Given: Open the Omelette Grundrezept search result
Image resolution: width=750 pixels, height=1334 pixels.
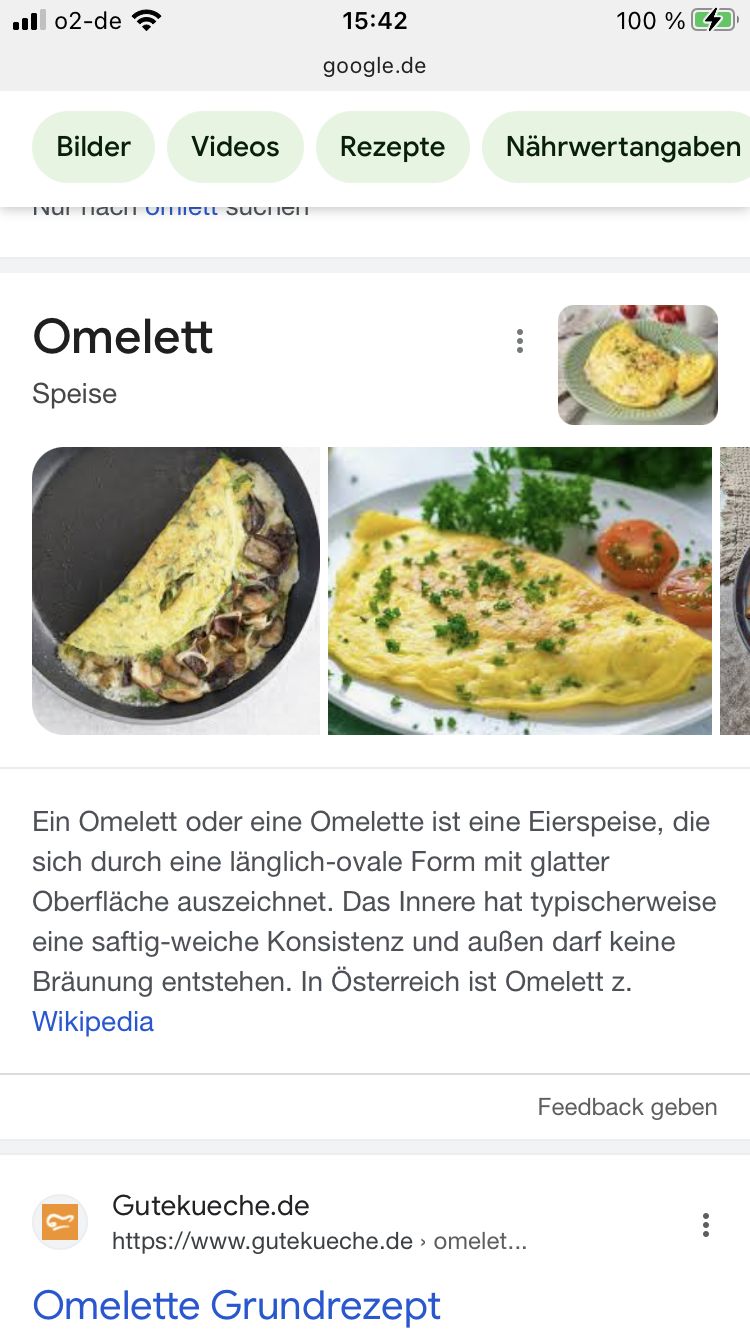Looking at the screenshot, I should [237, 1305].
